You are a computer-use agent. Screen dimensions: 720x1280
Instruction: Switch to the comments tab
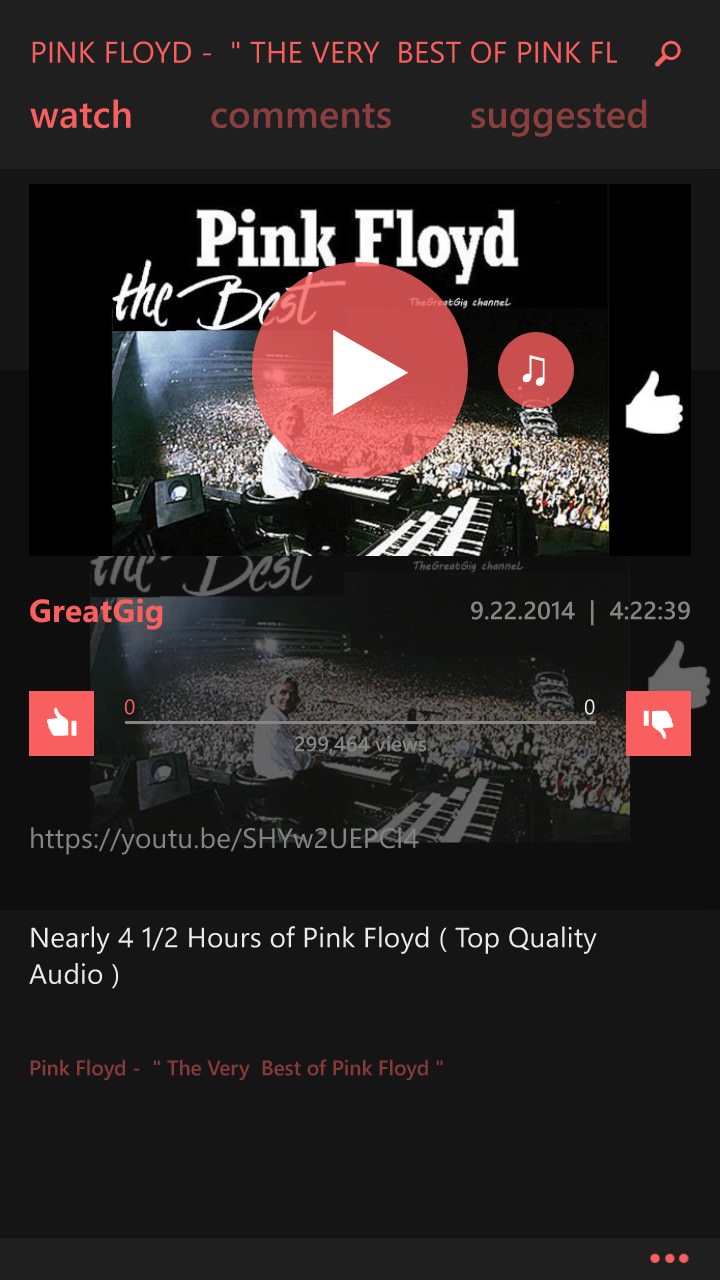click(x=301, y=116)
